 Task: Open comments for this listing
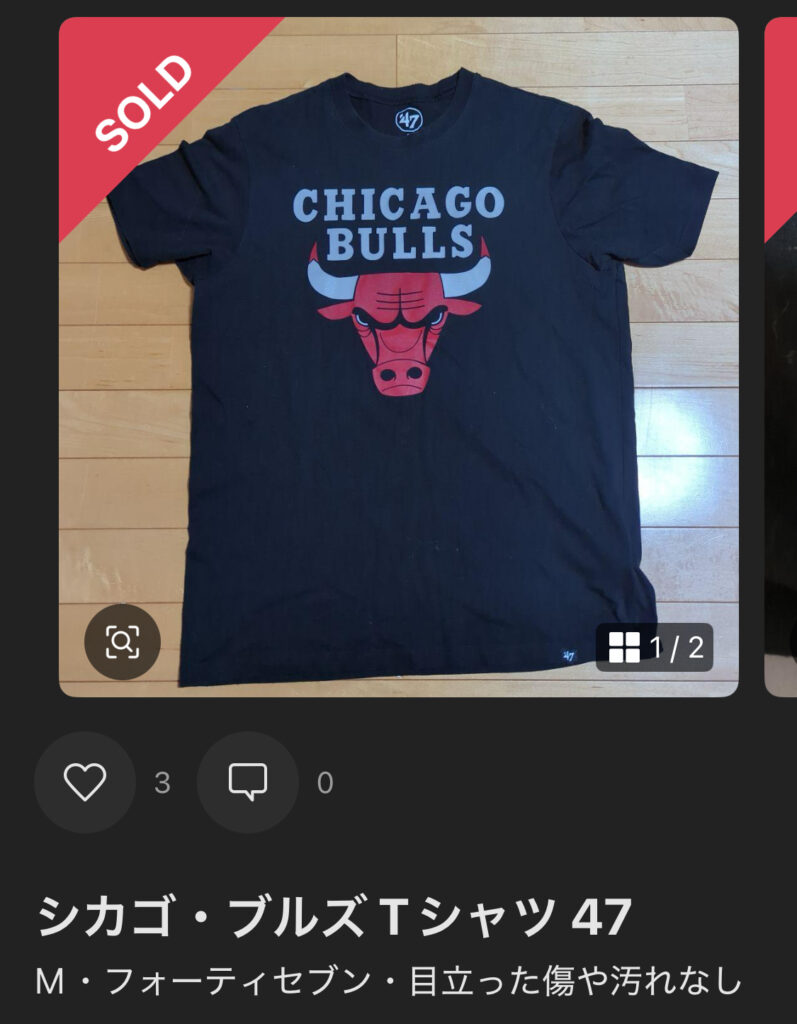[247, 783]
